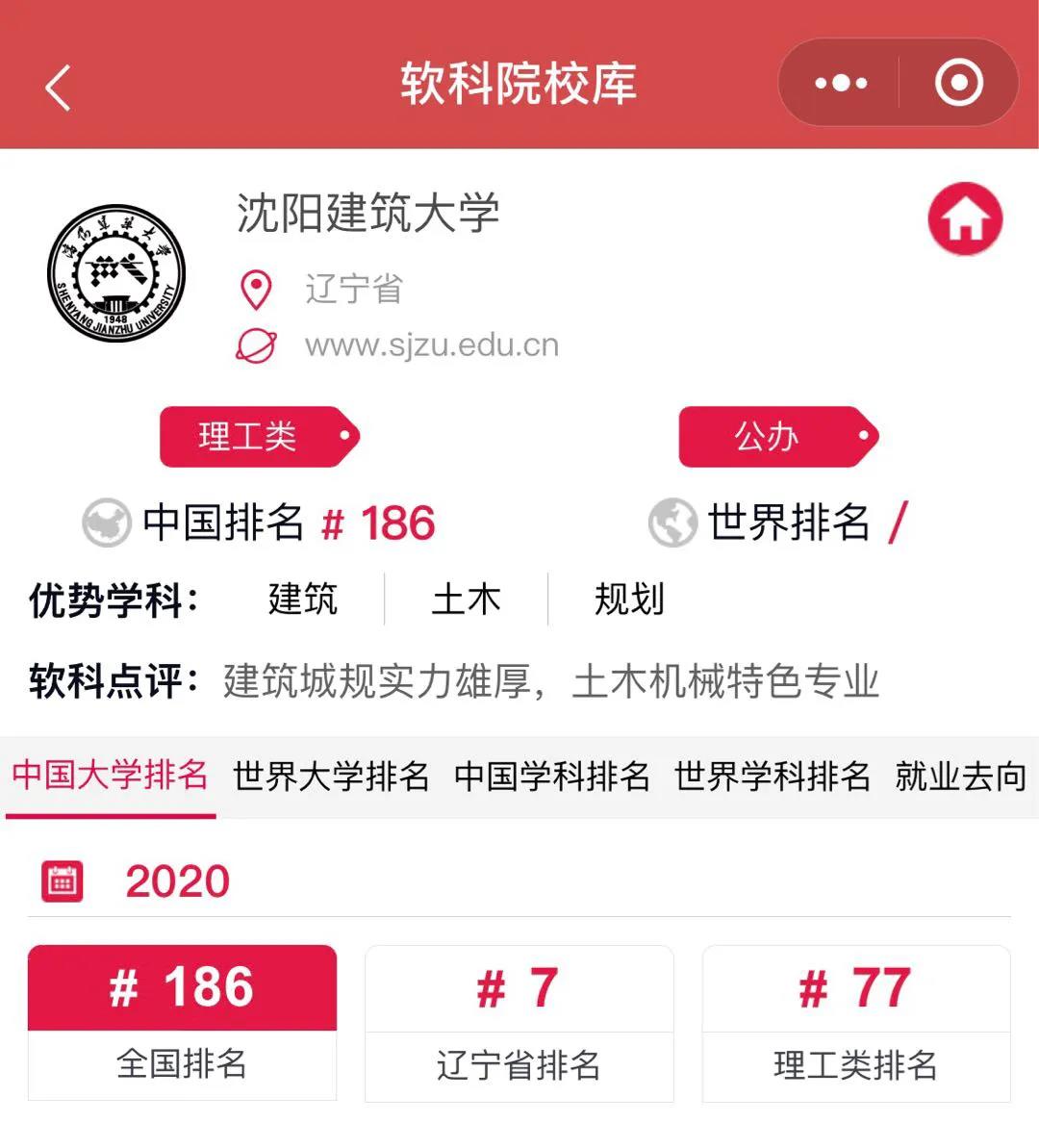Select the 理工类排名 #77 card

click(x=855, y=1022)
